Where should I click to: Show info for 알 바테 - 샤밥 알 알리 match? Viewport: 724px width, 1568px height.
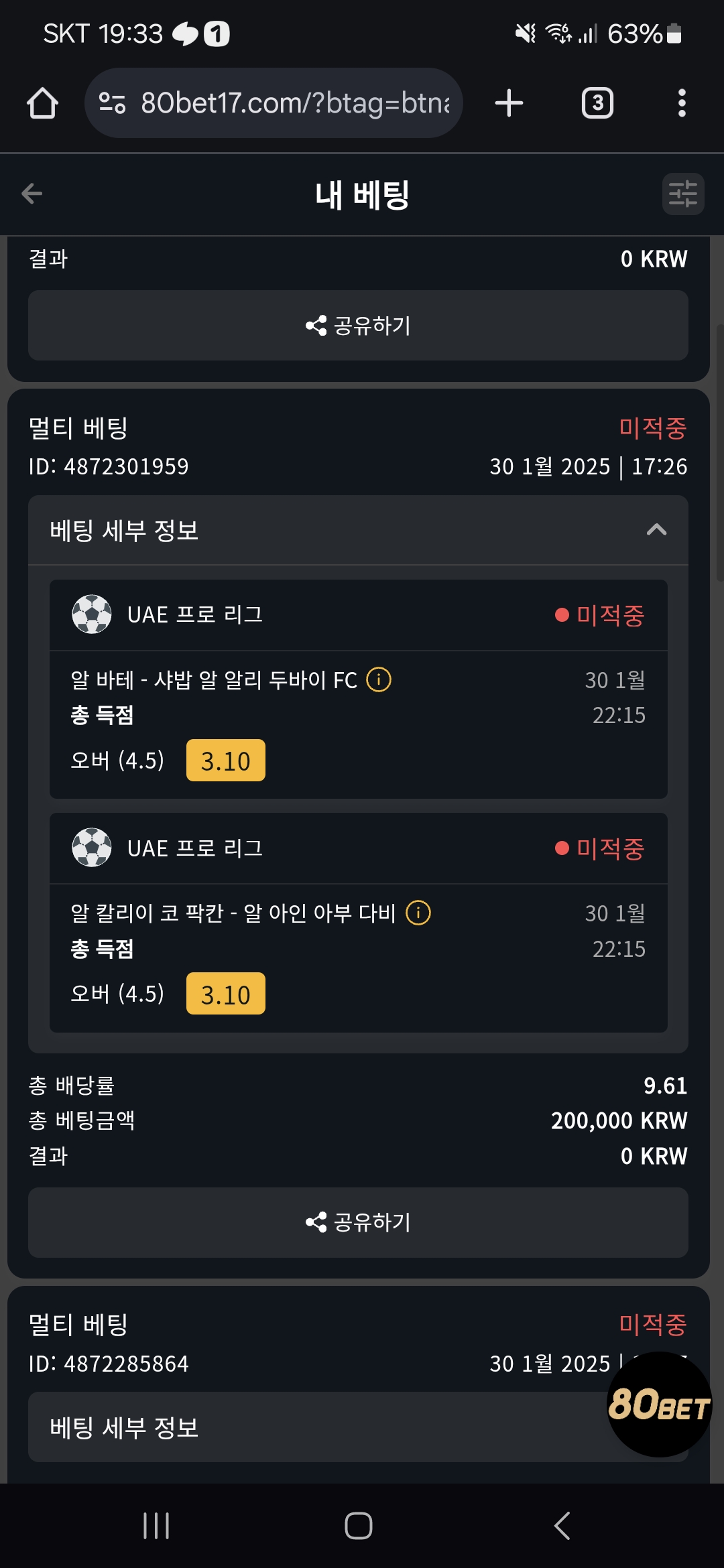point(379,679)
